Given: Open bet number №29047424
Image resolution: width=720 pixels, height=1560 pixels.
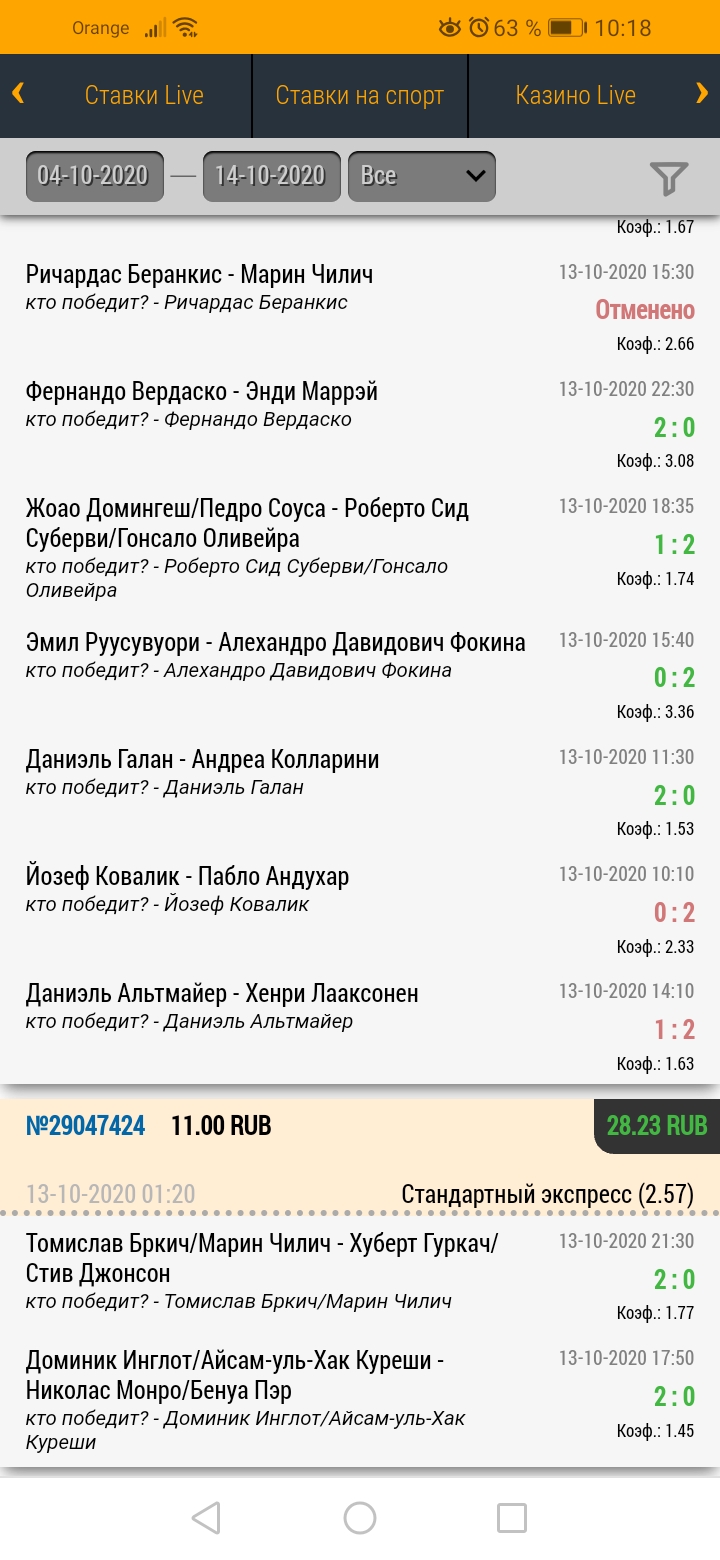Looking at the screenshot, I should tap(85, 1126).
